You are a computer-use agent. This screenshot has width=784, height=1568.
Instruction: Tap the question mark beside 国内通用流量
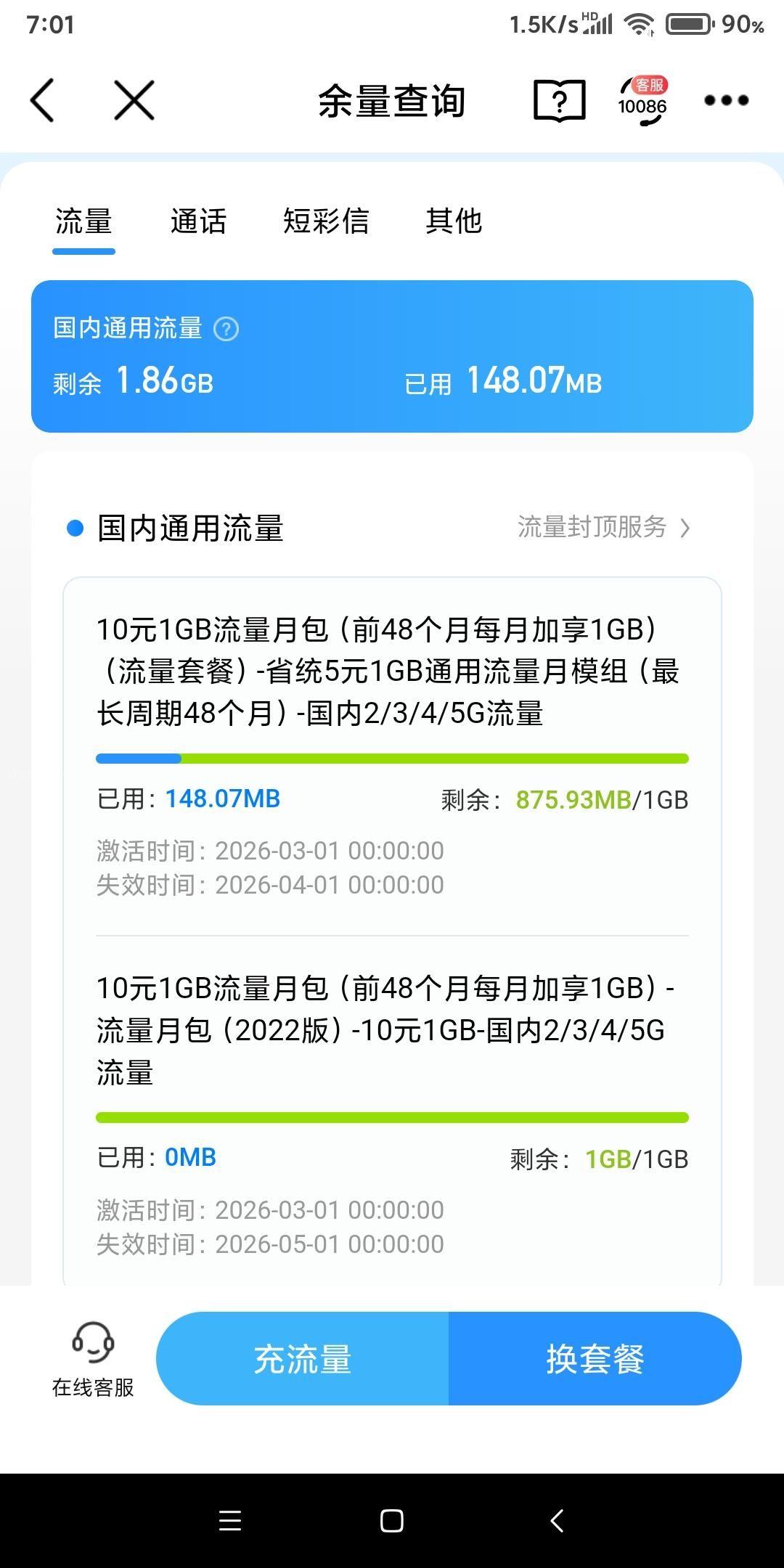[226, 329]
